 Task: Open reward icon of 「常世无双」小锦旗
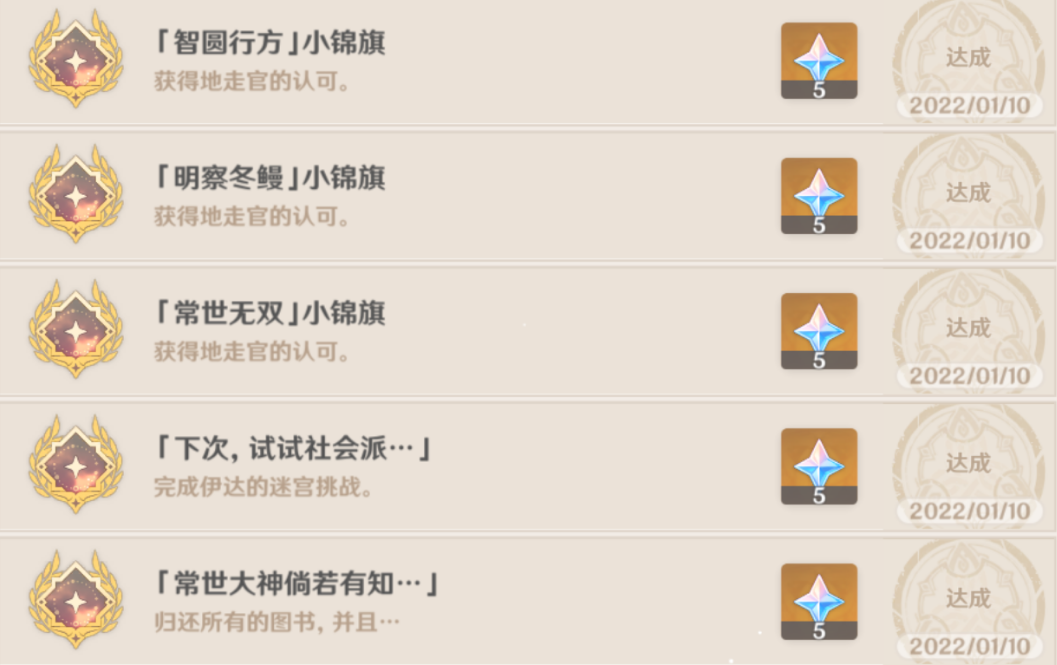click(x=818, y=330)
